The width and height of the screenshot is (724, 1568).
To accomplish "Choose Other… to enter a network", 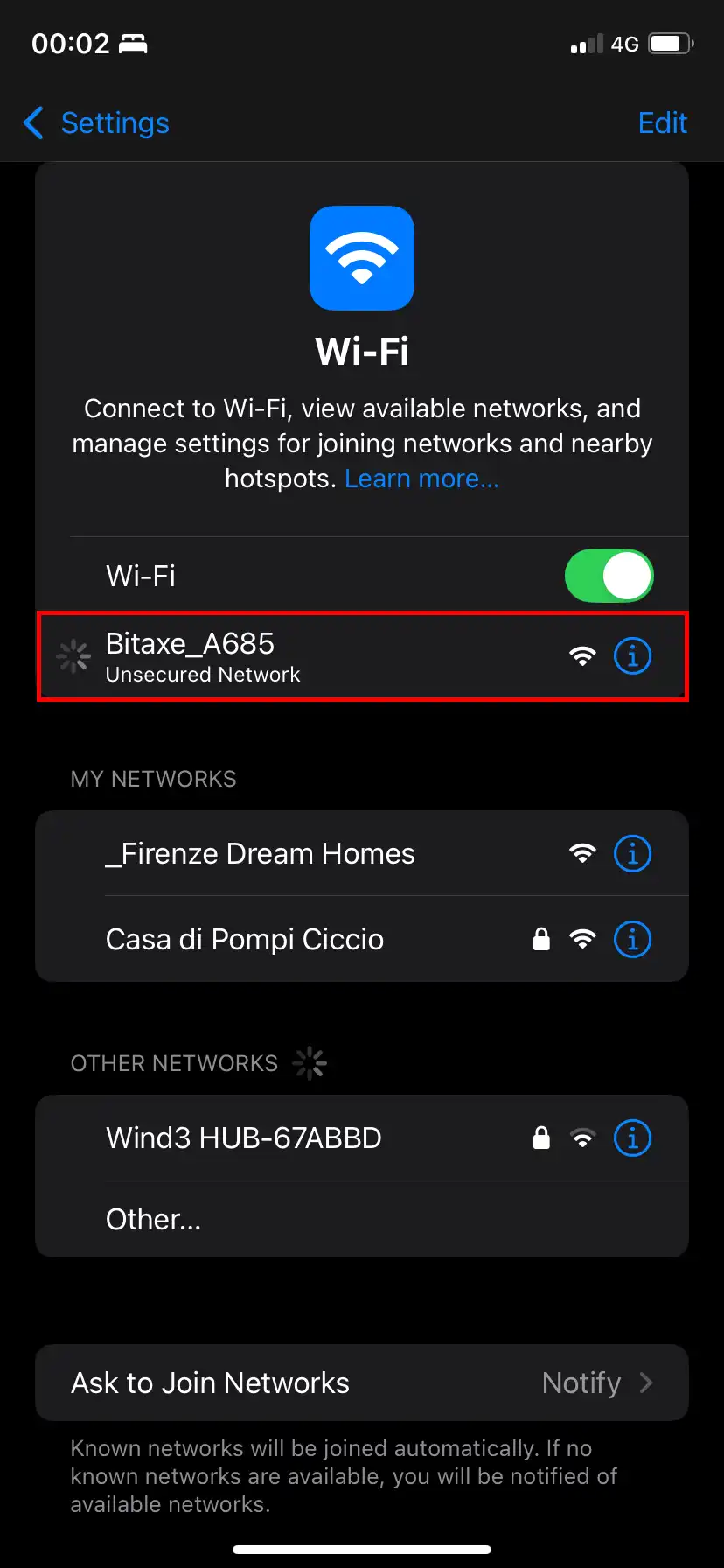I will click(362, 1219).
